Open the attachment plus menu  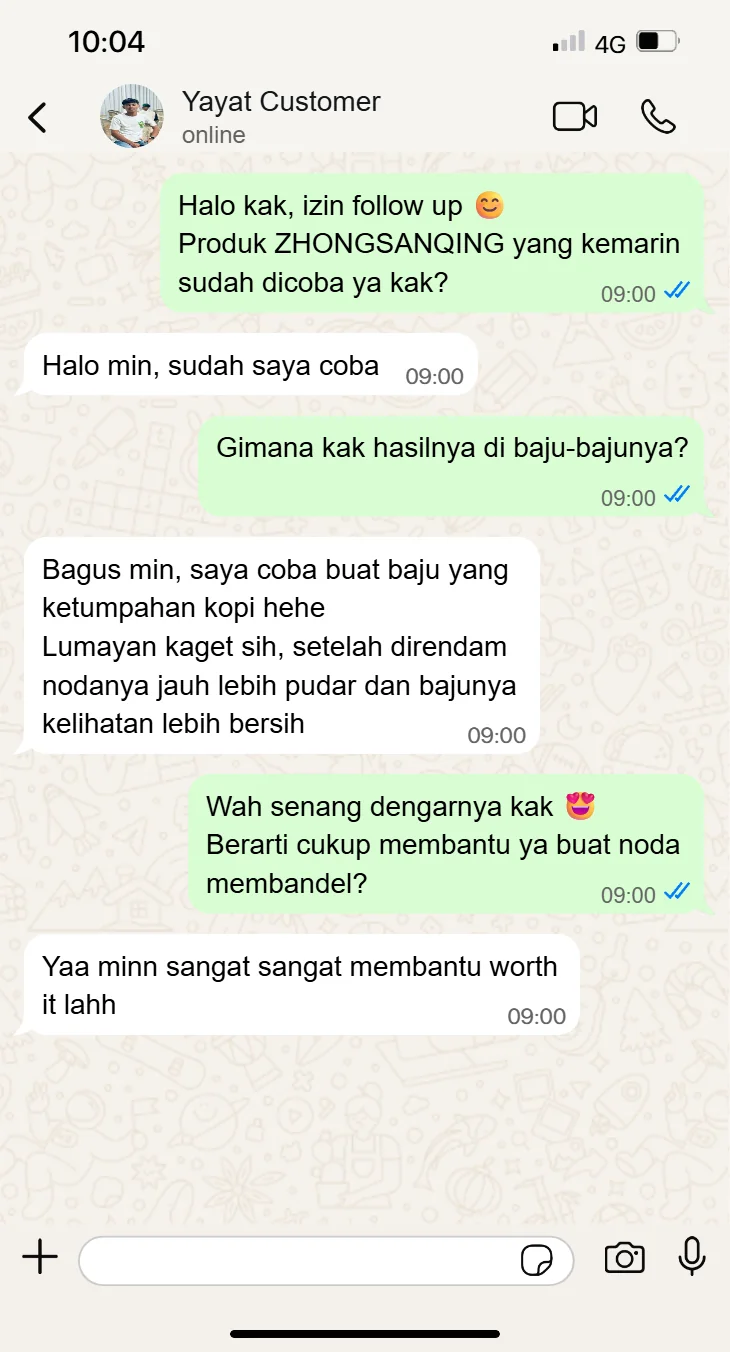pos(40,1257)
